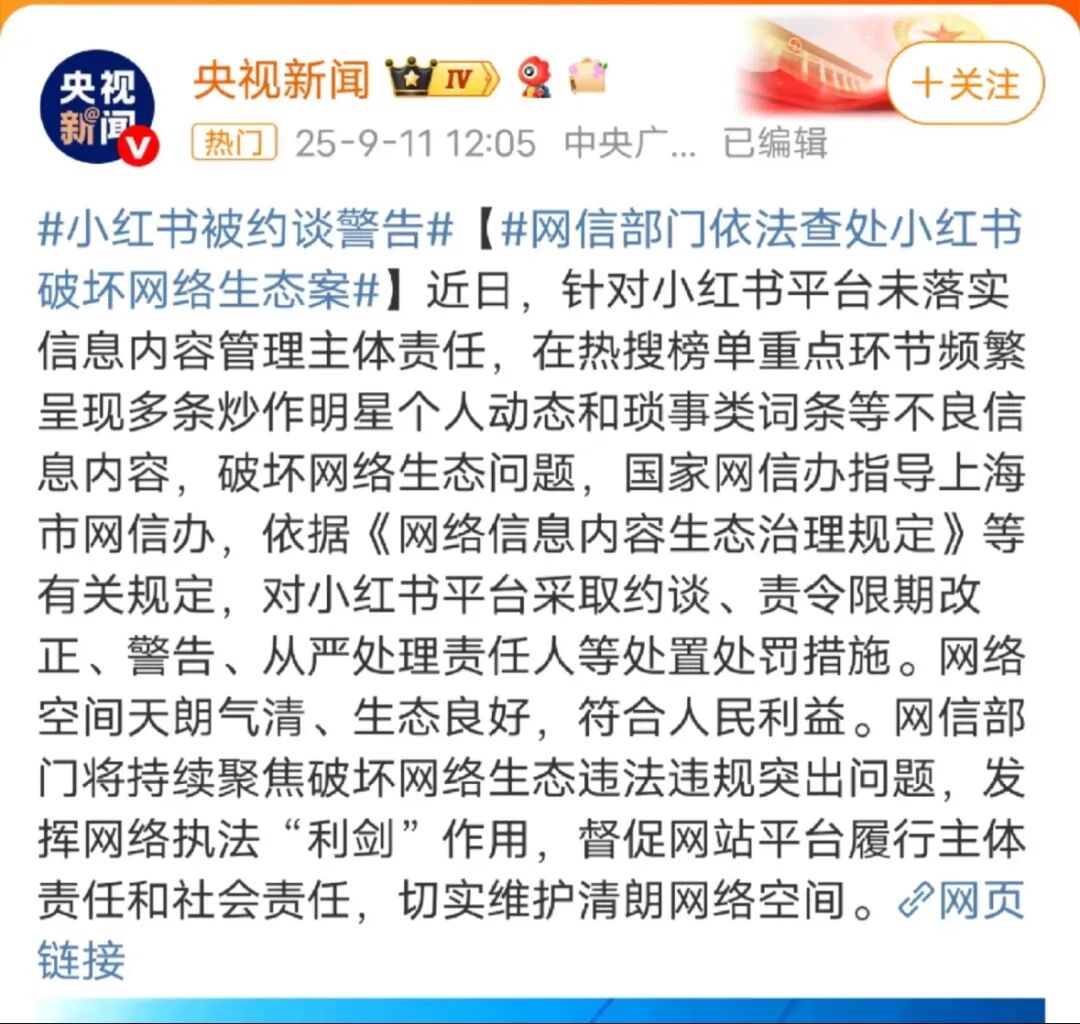Tap the 热门 tag label
This screenshot has width=1080, height=1024.
pos(234,143)
